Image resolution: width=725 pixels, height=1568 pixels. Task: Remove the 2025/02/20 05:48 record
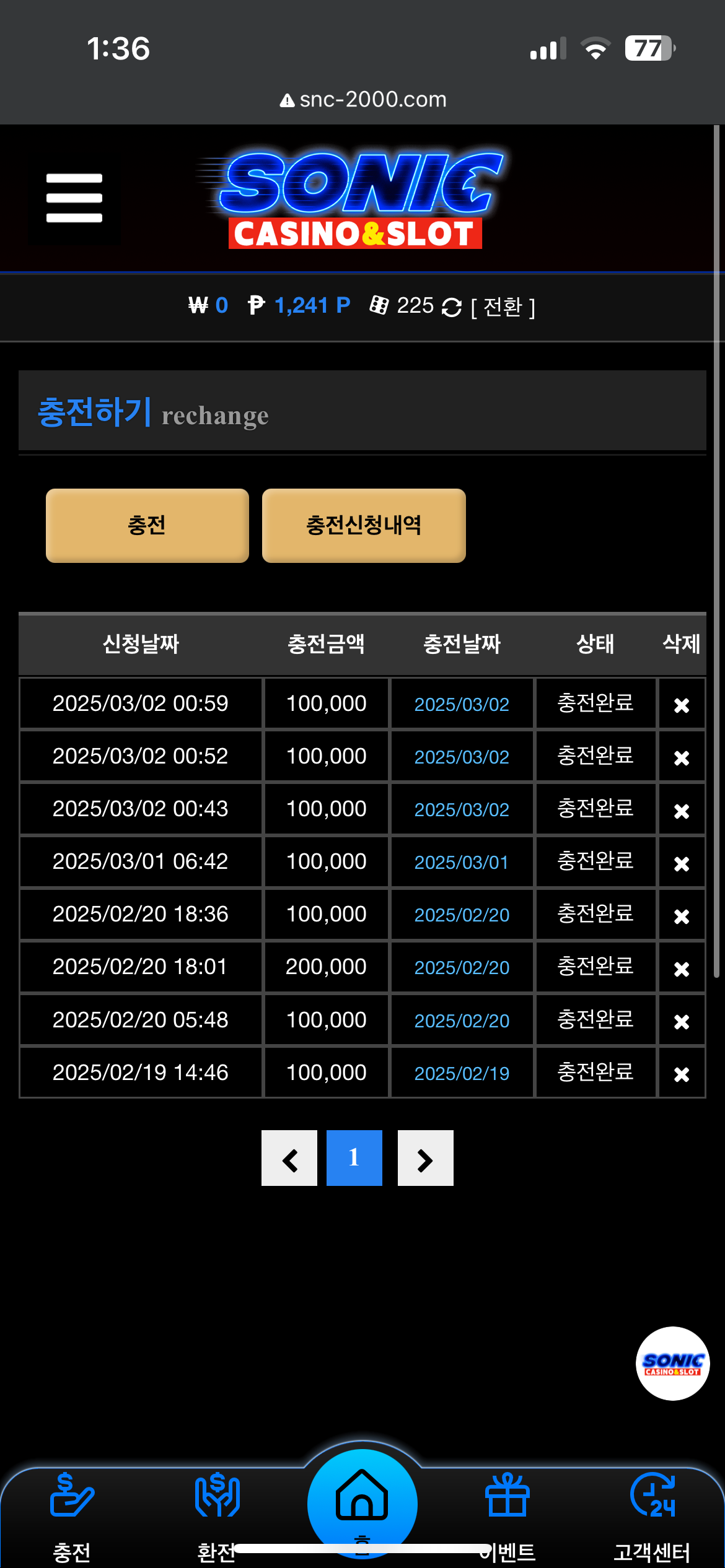tap(682, 1021)
